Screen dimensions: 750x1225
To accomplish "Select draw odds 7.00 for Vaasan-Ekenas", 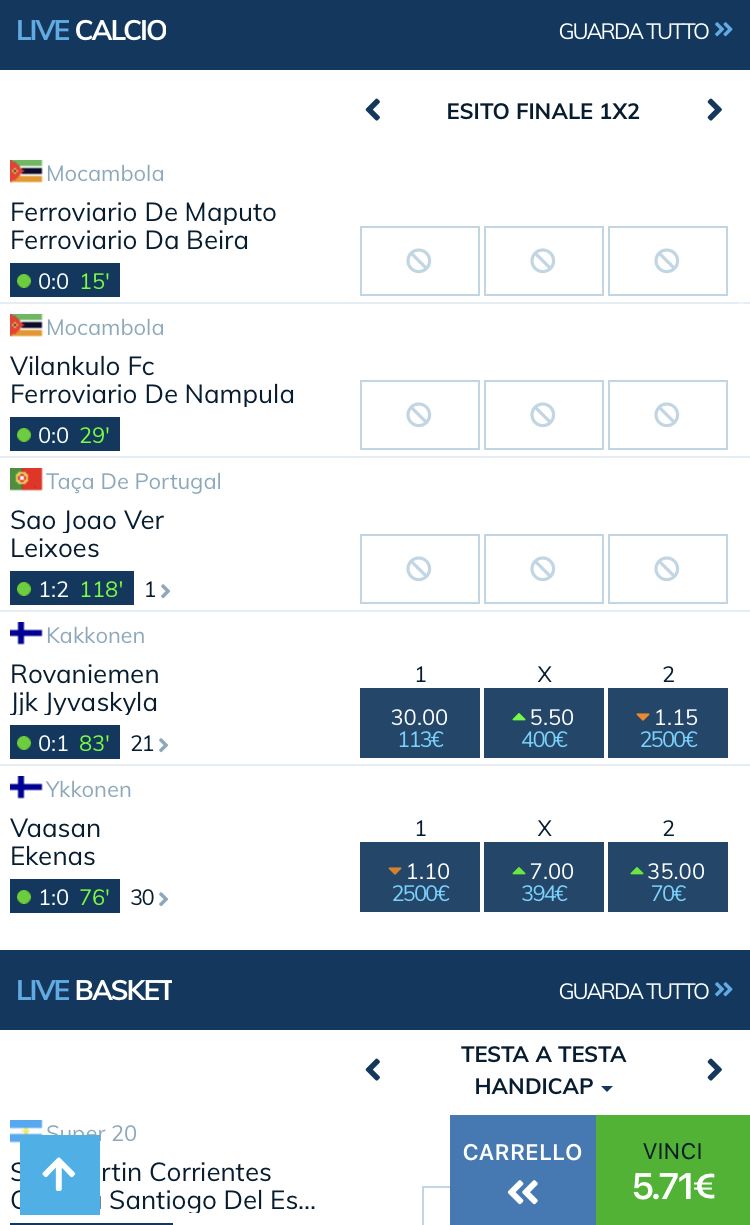I will click(x=544, y=877).
